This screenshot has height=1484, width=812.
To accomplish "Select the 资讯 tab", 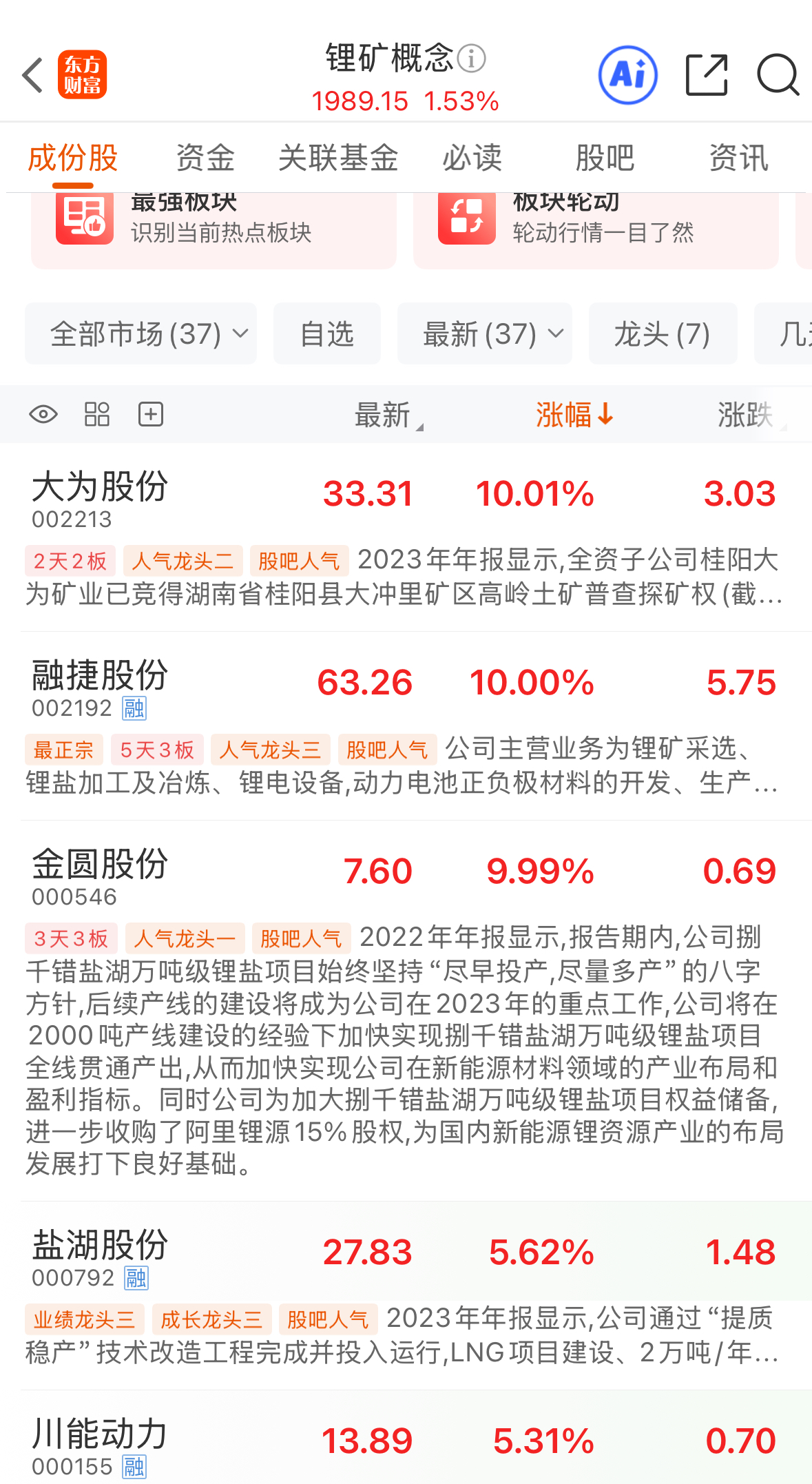I will click(x=738, y=158).
